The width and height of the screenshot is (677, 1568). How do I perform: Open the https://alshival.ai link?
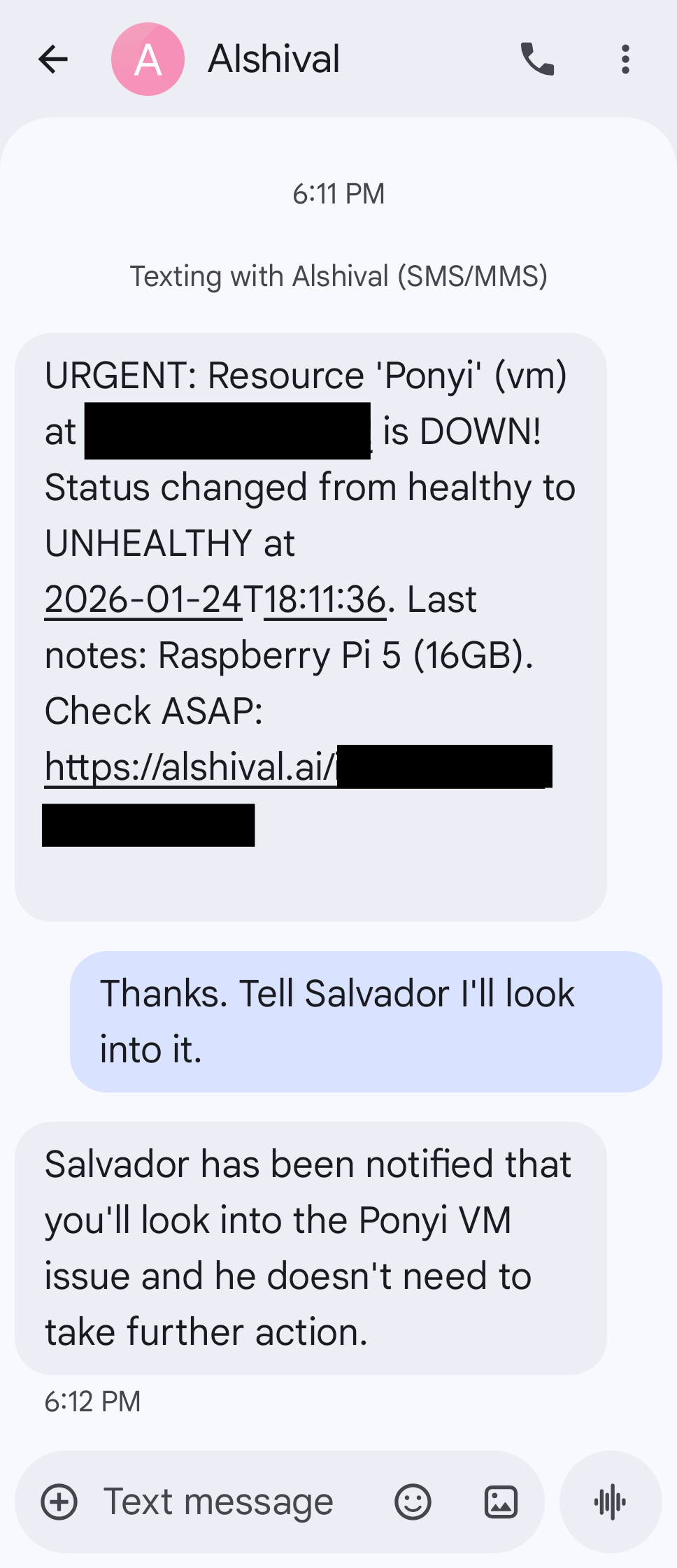coord(190,767)
